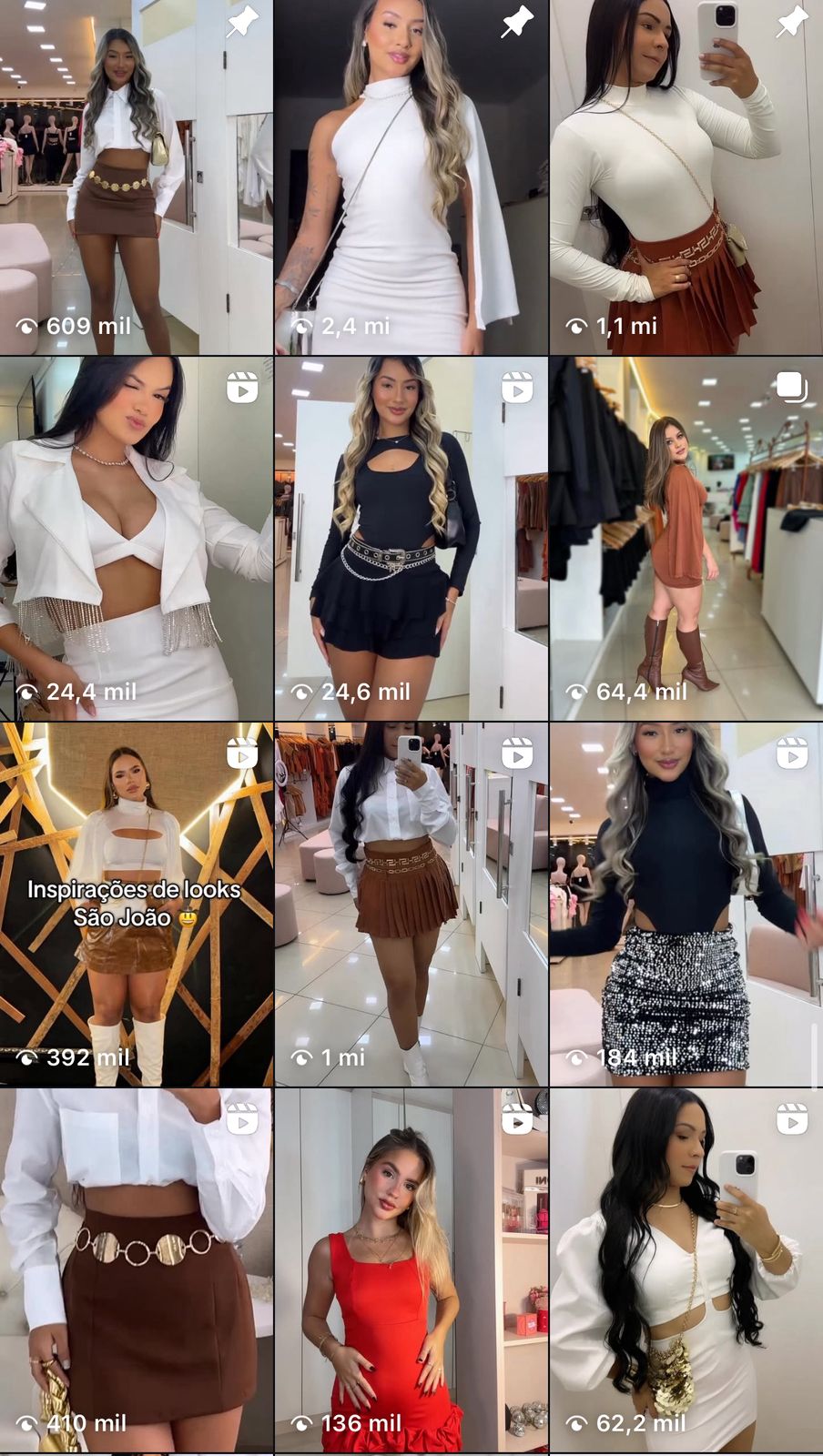823x1456 pixels.
Task: Play the reel with 1 mi views
Action: pos(411,905)
